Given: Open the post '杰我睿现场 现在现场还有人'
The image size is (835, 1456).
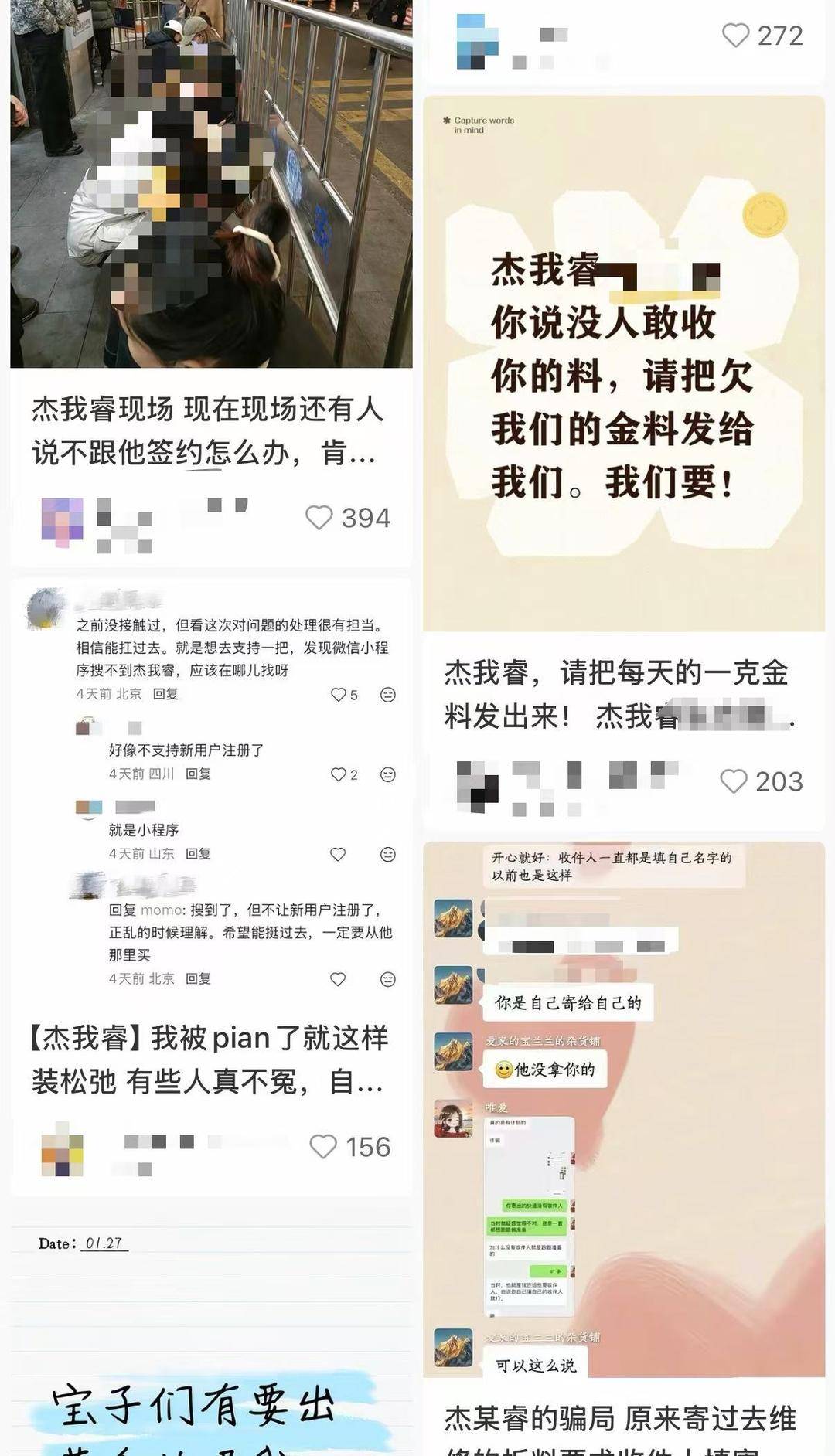Looking at the screenshot, I should click(207, 430).
